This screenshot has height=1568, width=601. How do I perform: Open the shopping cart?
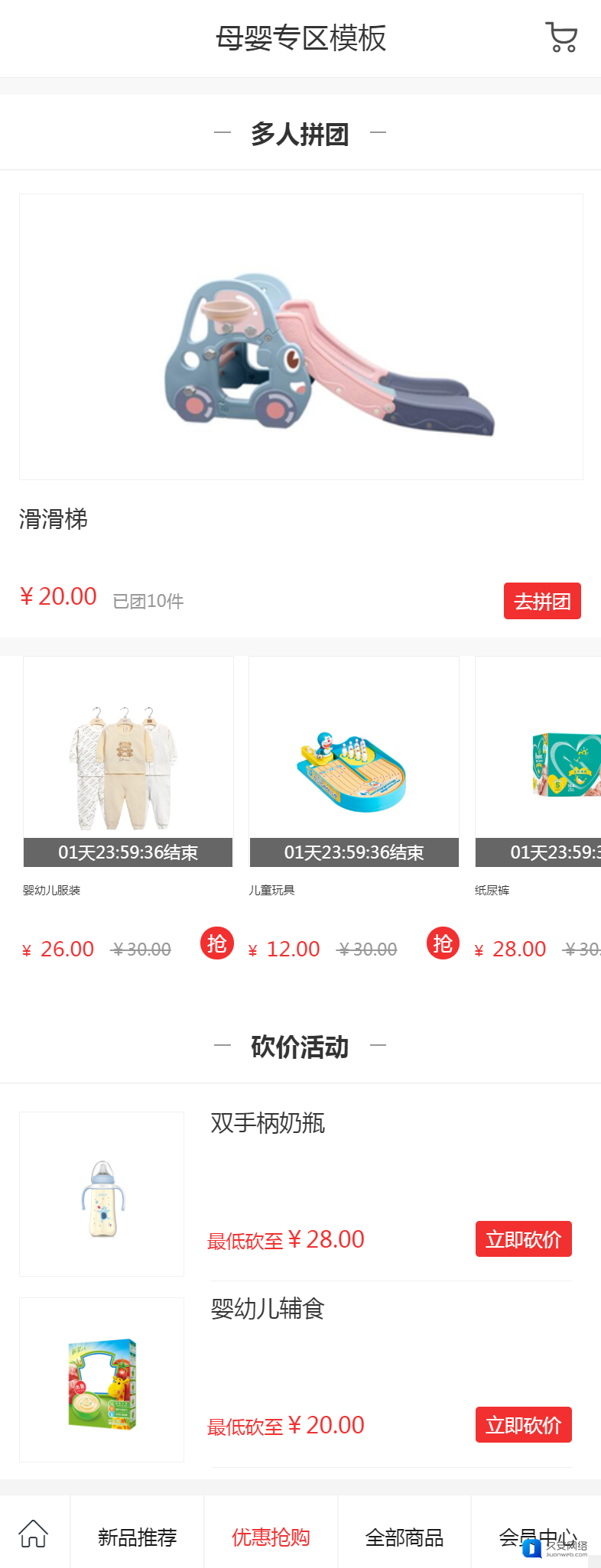561,37
